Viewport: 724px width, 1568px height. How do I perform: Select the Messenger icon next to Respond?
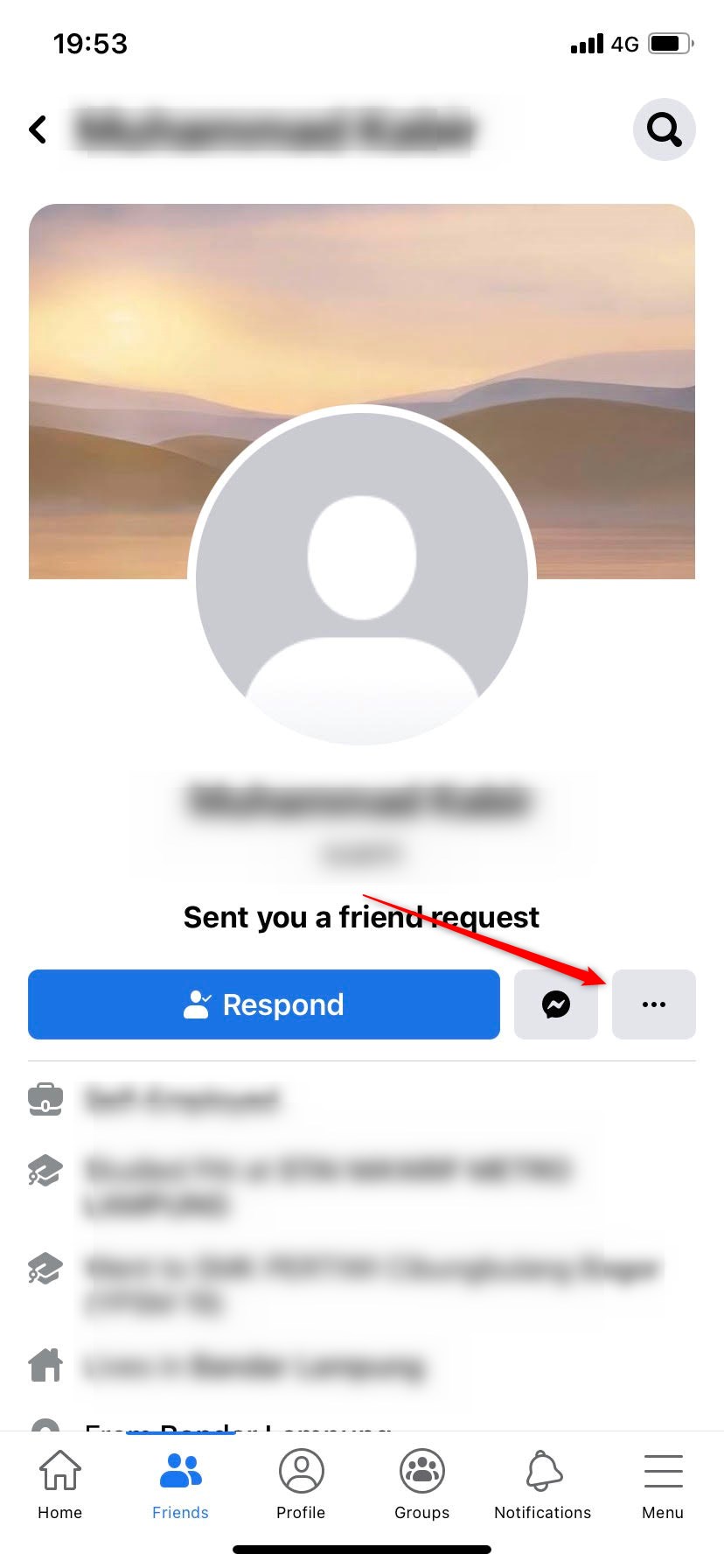point(556,1004)
